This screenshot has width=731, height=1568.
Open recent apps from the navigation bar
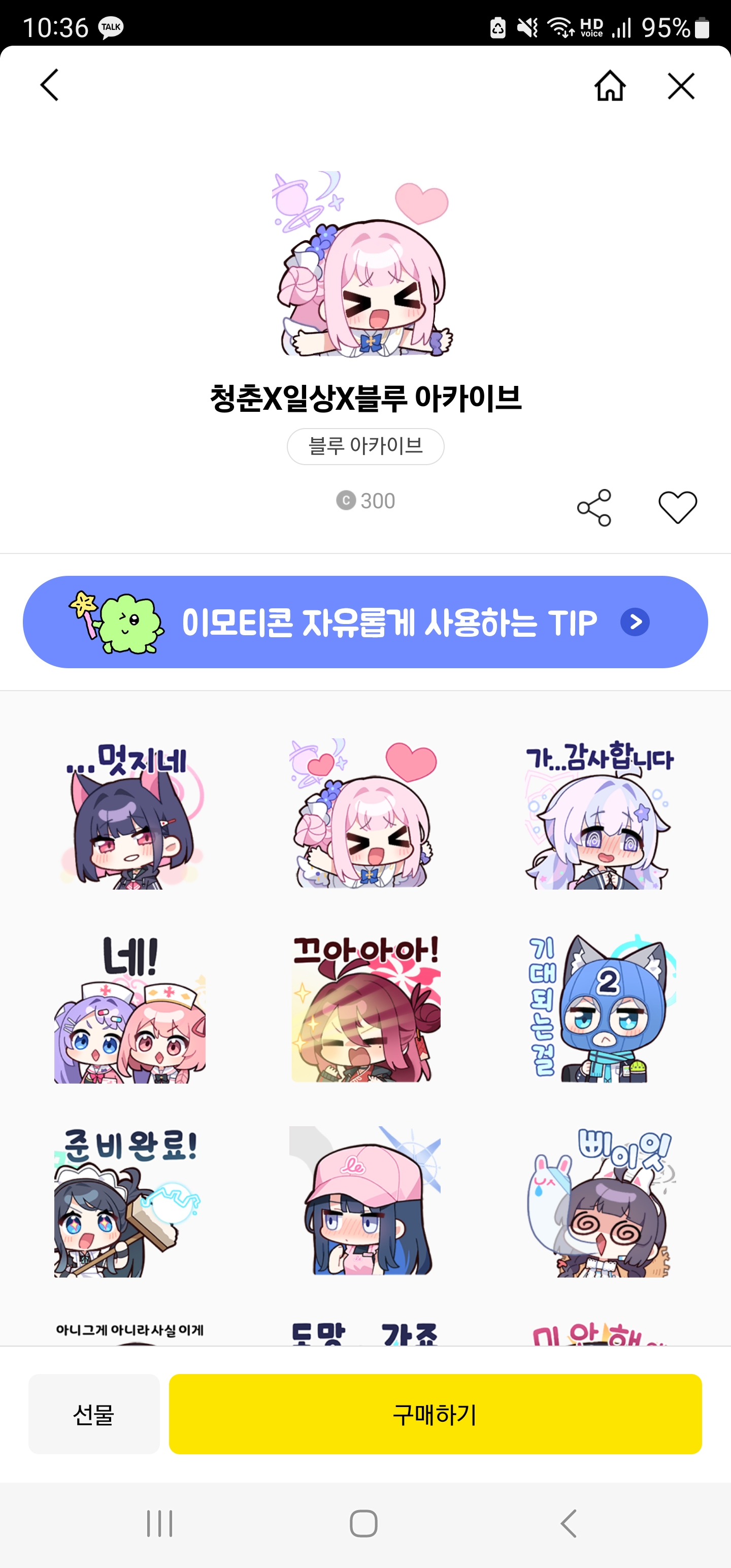[x=159, y=1523]
